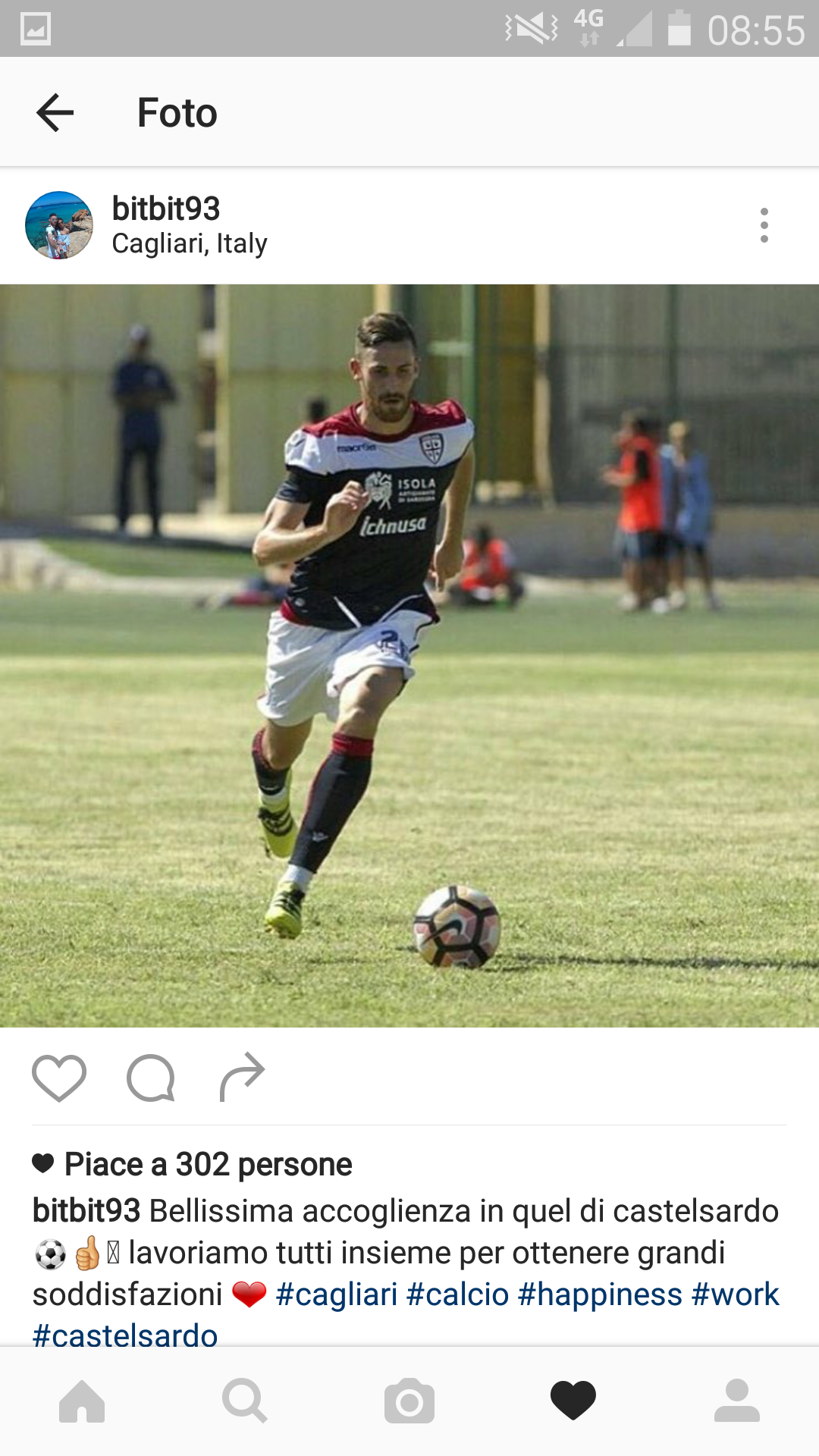Switch to the activity heart tab
This screenshot has width=819, height=1456.
click(x=573, y=1401)
